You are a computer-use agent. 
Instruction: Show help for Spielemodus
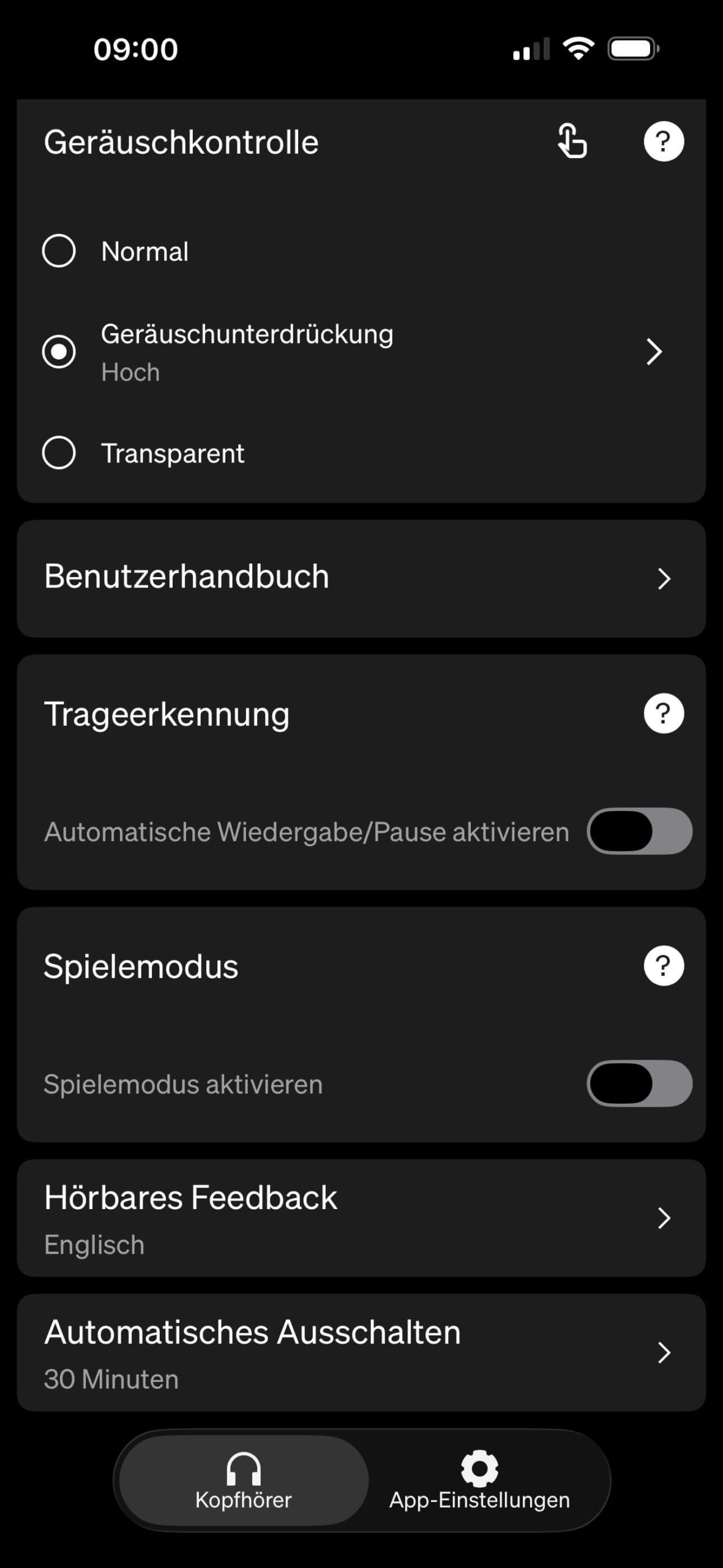click(664, 966)
